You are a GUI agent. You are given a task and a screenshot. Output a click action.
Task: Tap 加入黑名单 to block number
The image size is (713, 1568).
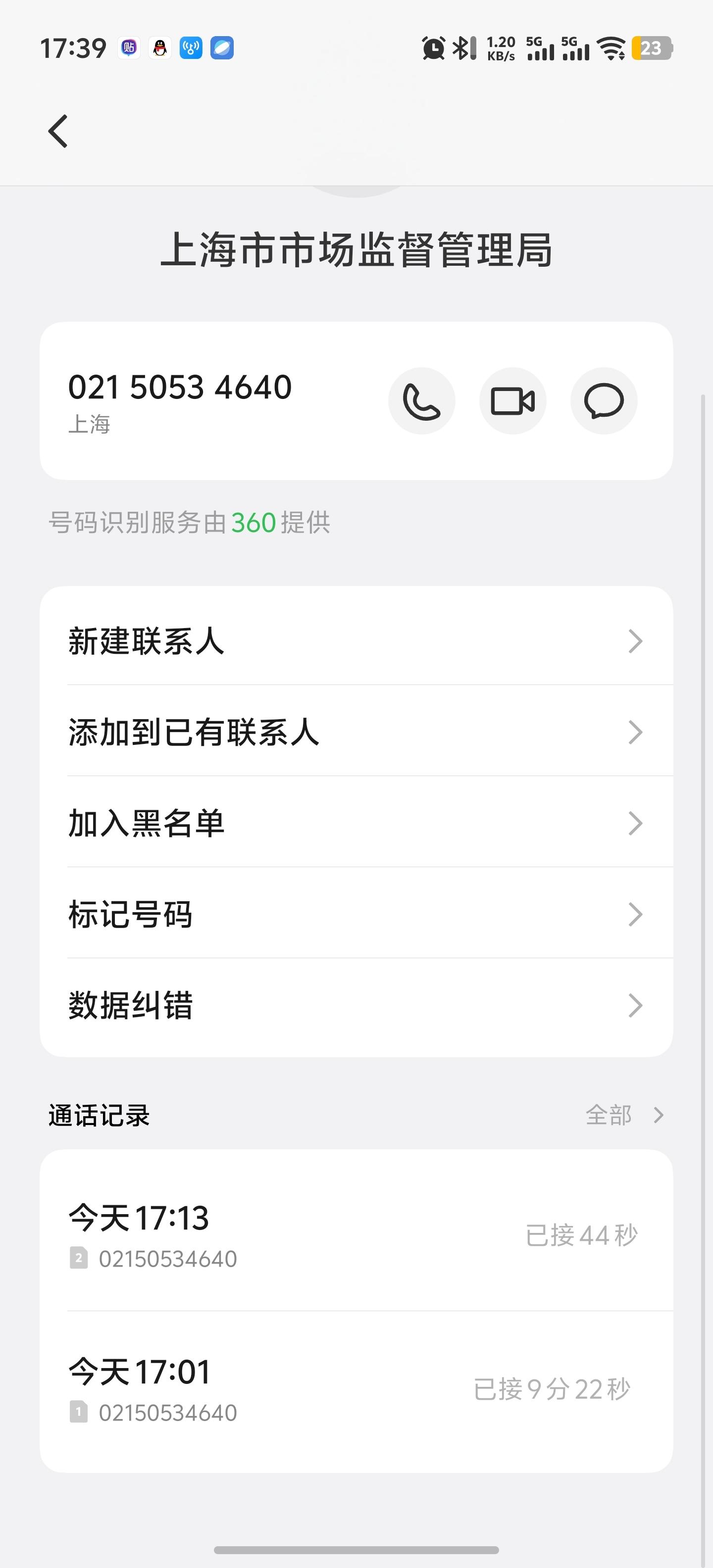[x=356, y=823]
